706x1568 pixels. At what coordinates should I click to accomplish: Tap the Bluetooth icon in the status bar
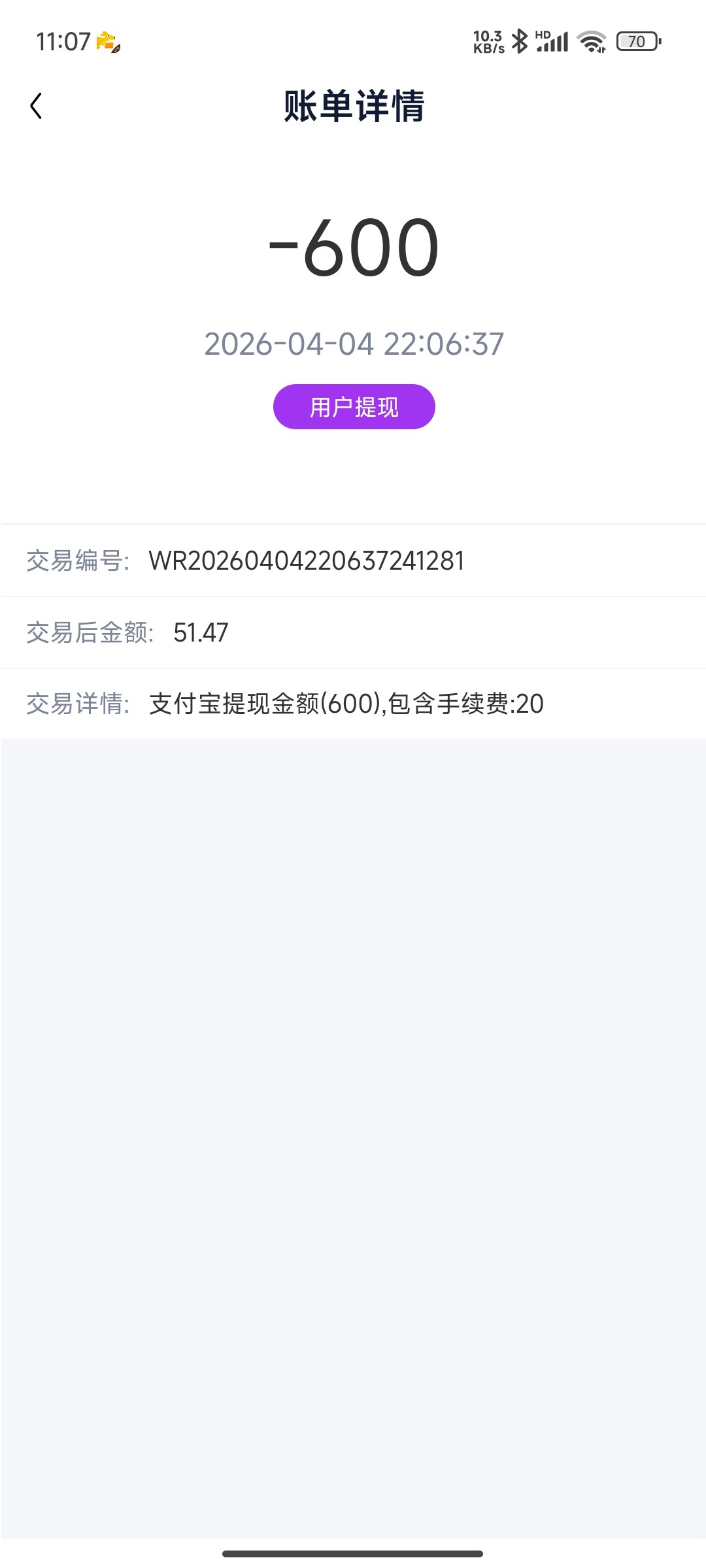[x=520, y=41]
